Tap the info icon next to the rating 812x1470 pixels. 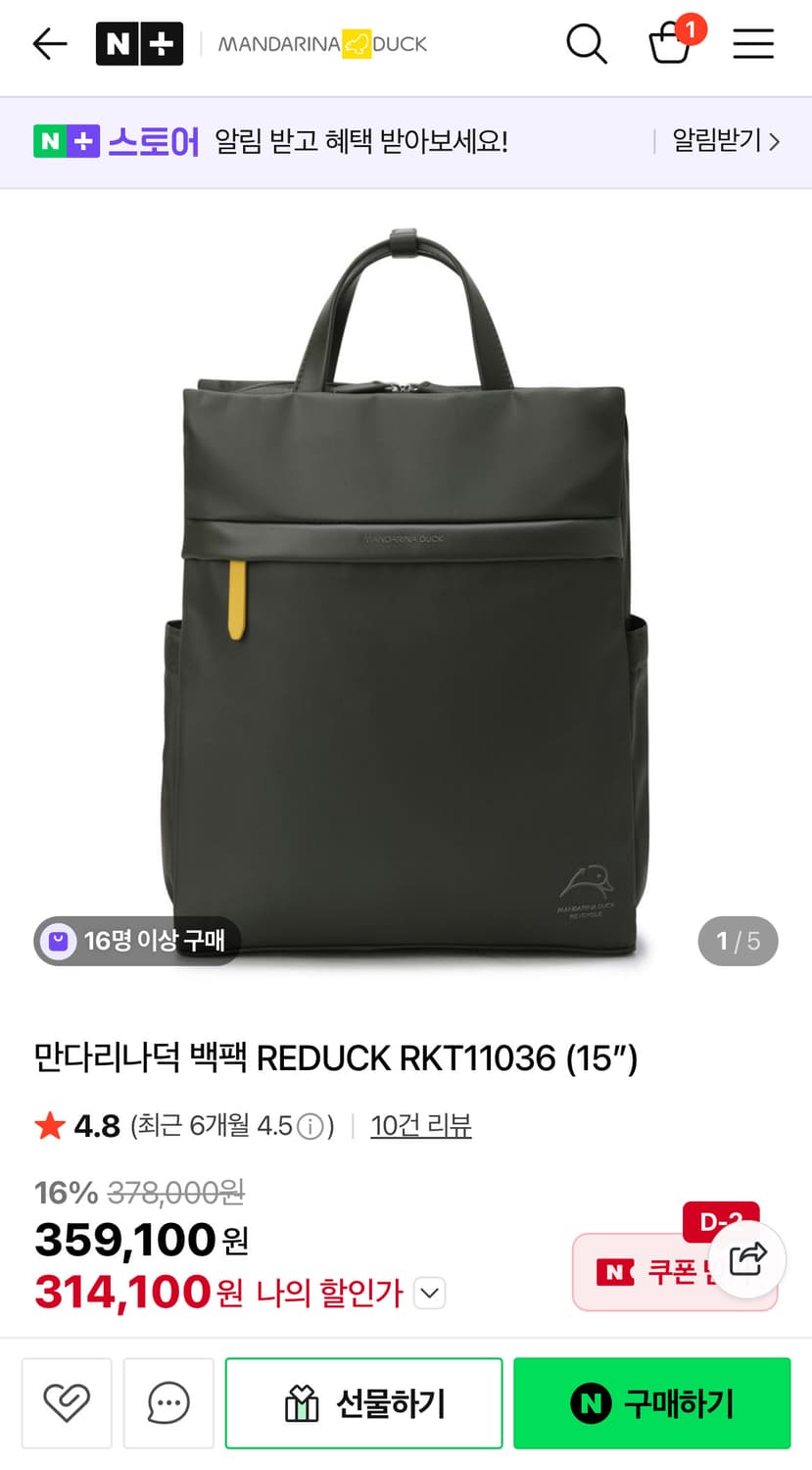[x=311, y=1126]
